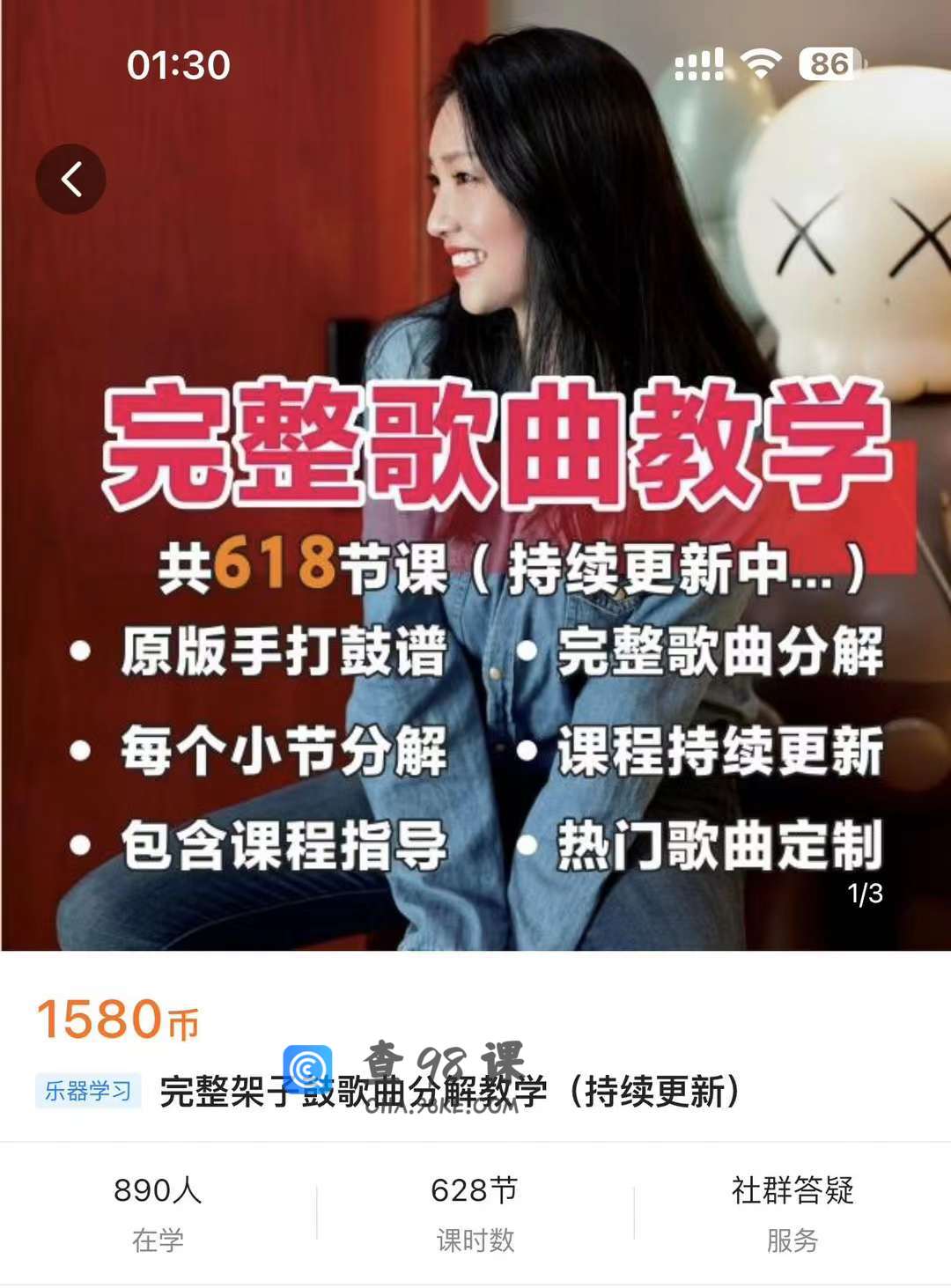Viewport: 951px width, 1288px height.
Task: Go back using the arrow button
Action: pos(70,180)
